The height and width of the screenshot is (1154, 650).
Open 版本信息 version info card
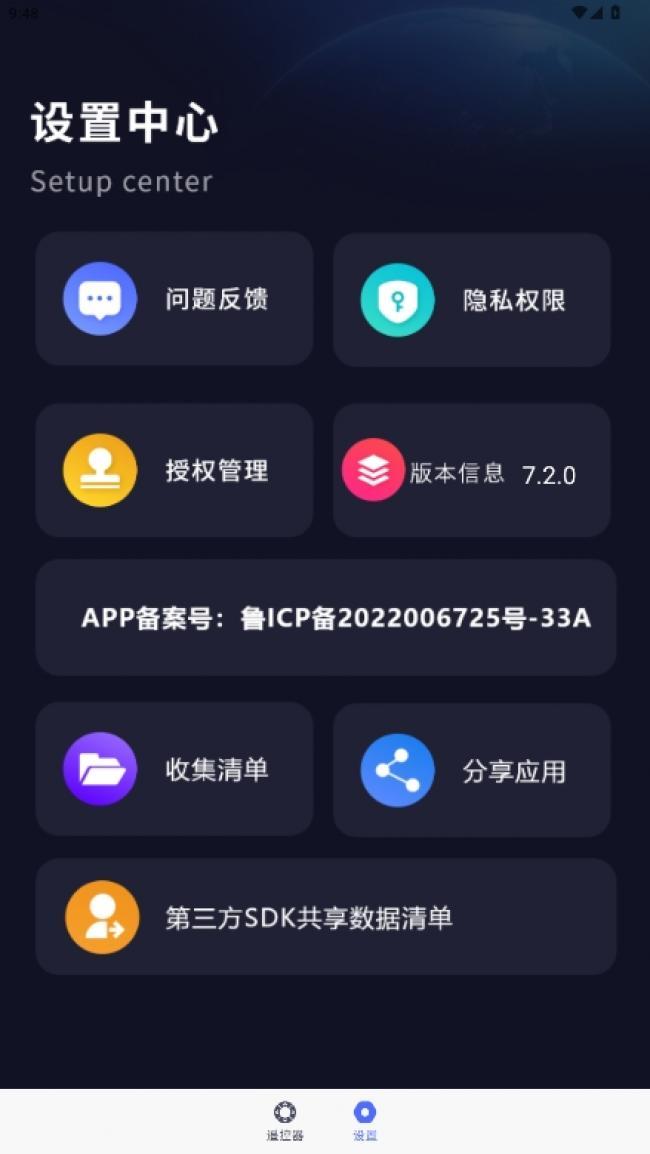pyautogui.click(x=472, y=471)
